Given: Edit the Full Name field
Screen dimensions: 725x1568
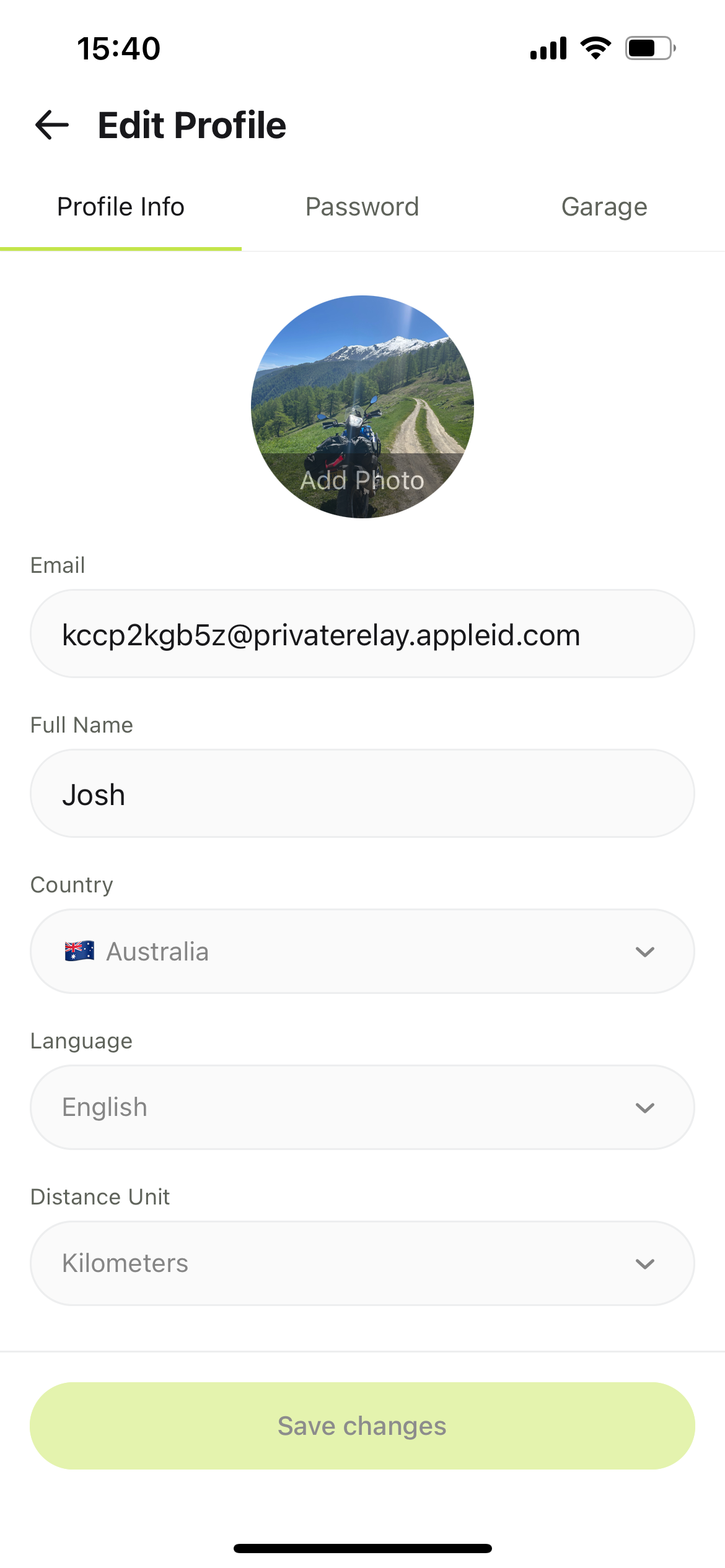Looking at the screenshot, I should (362, 794).
